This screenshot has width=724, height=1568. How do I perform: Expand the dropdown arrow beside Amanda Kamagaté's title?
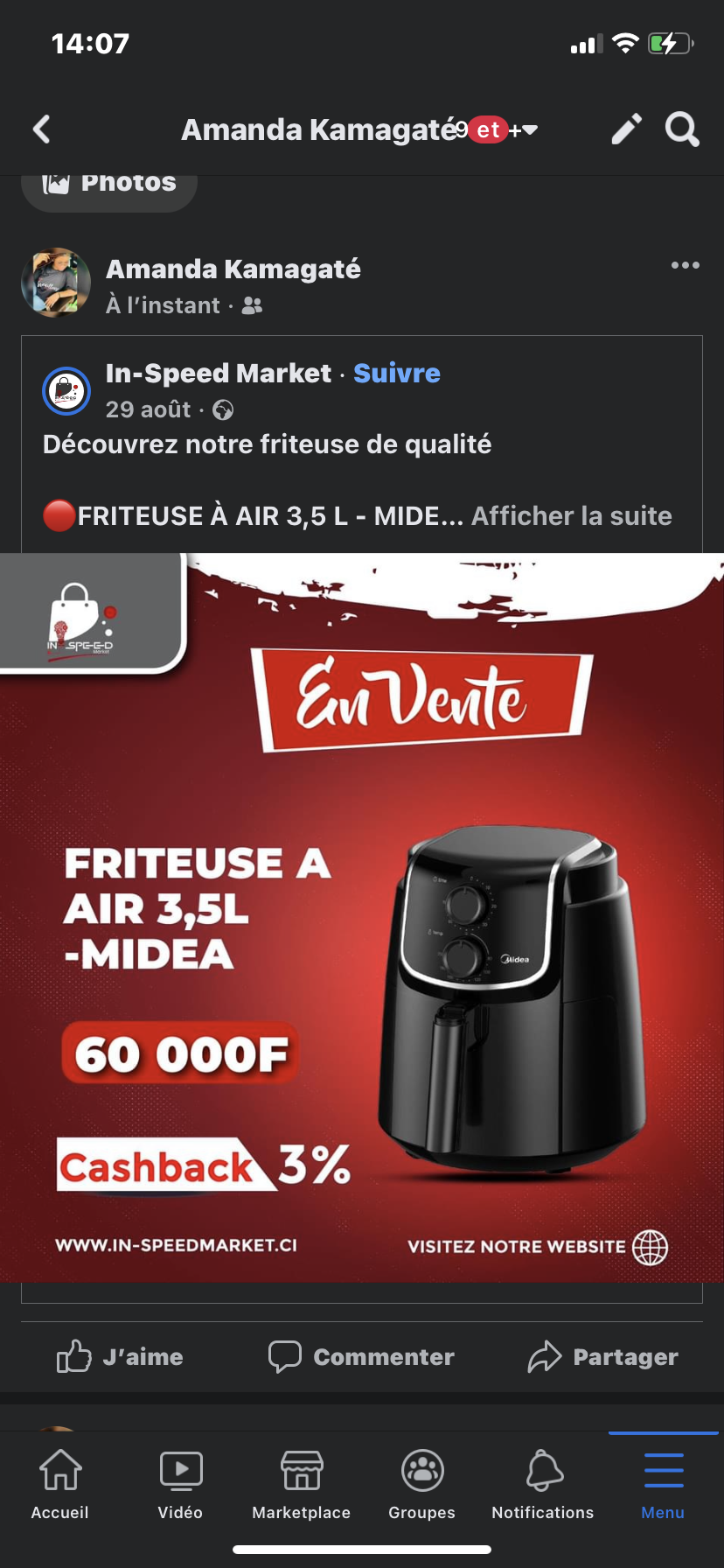coord(530,130)
